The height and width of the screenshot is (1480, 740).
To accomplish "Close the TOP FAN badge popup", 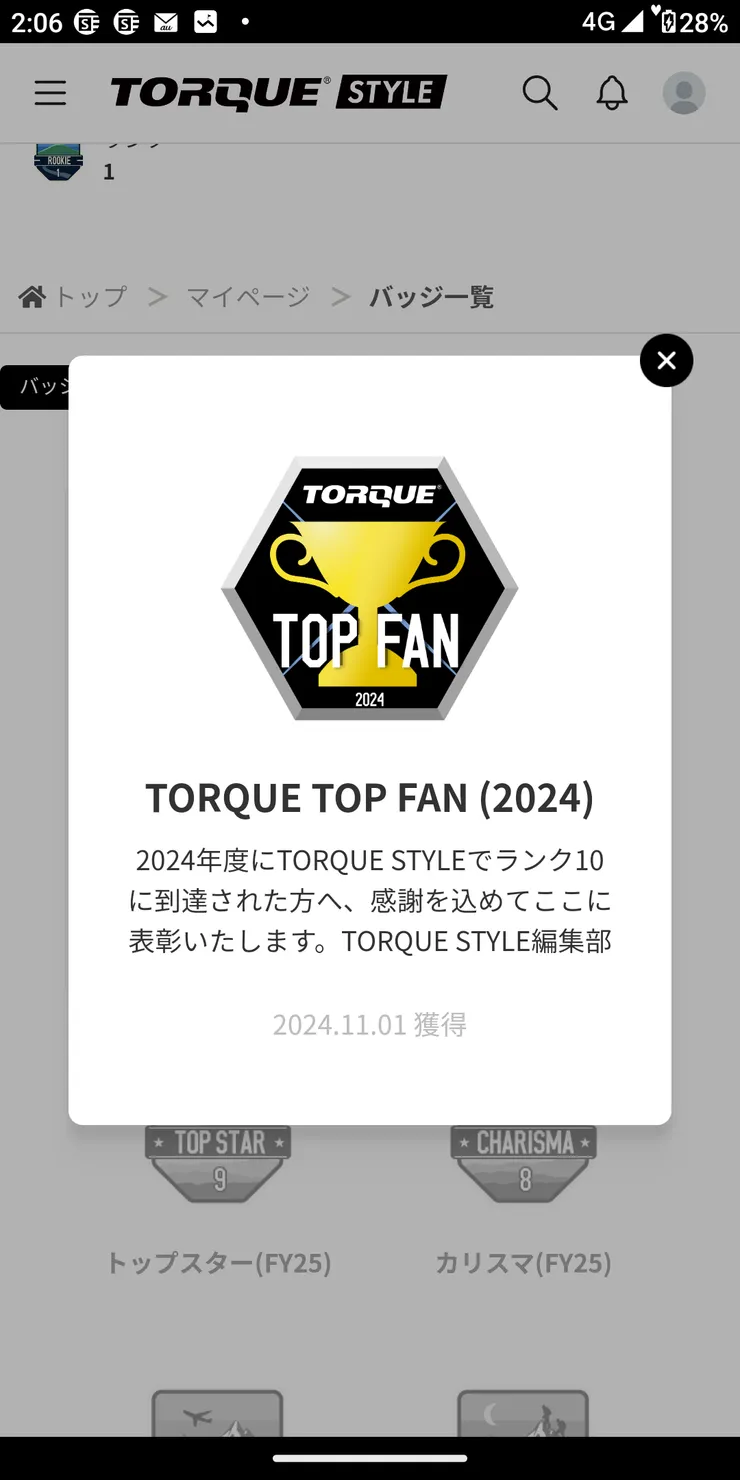I will tap(666, 361).
